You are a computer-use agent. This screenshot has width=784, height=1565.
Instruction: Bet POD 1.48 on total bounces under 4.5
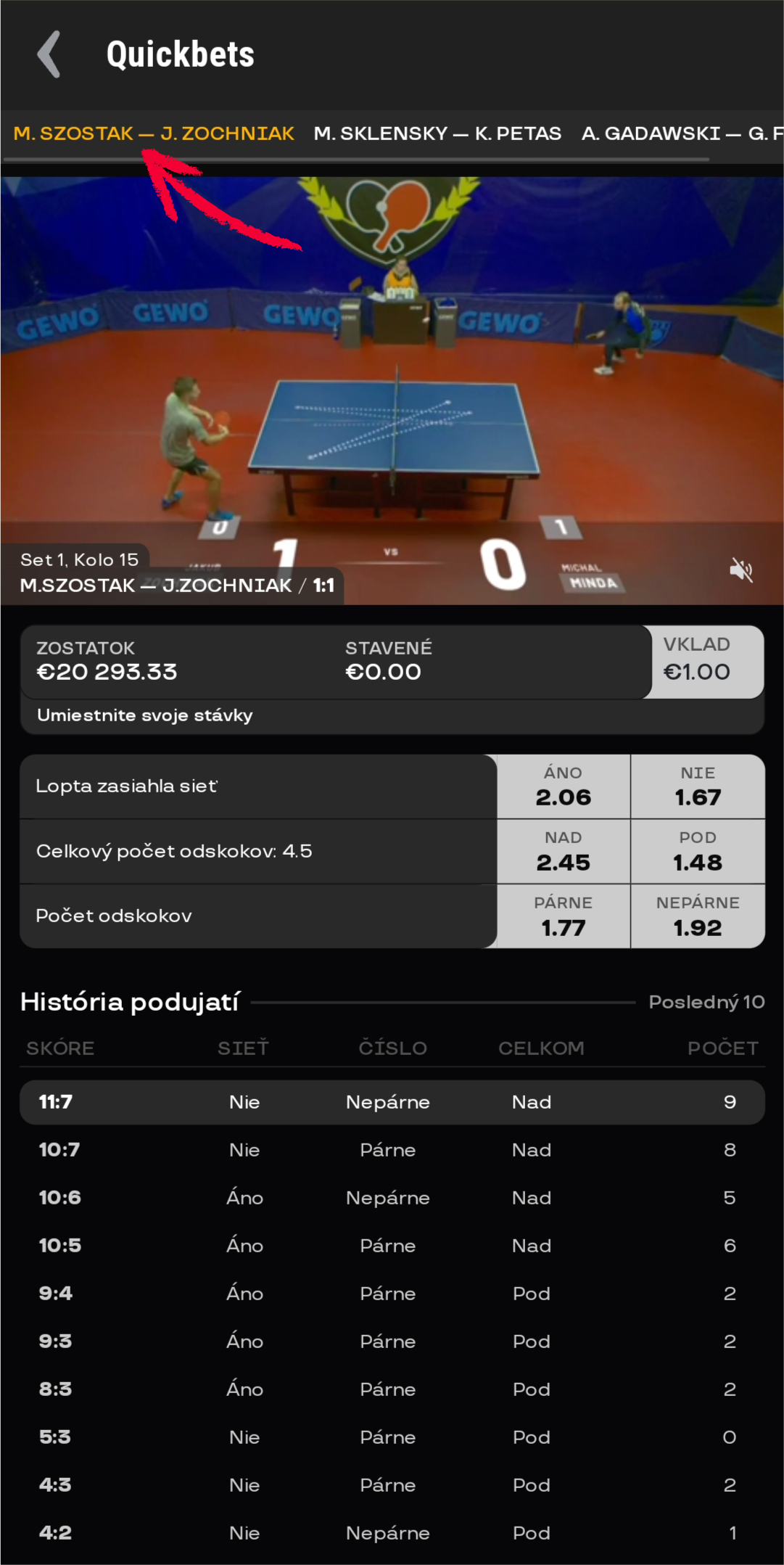(698, 851)
